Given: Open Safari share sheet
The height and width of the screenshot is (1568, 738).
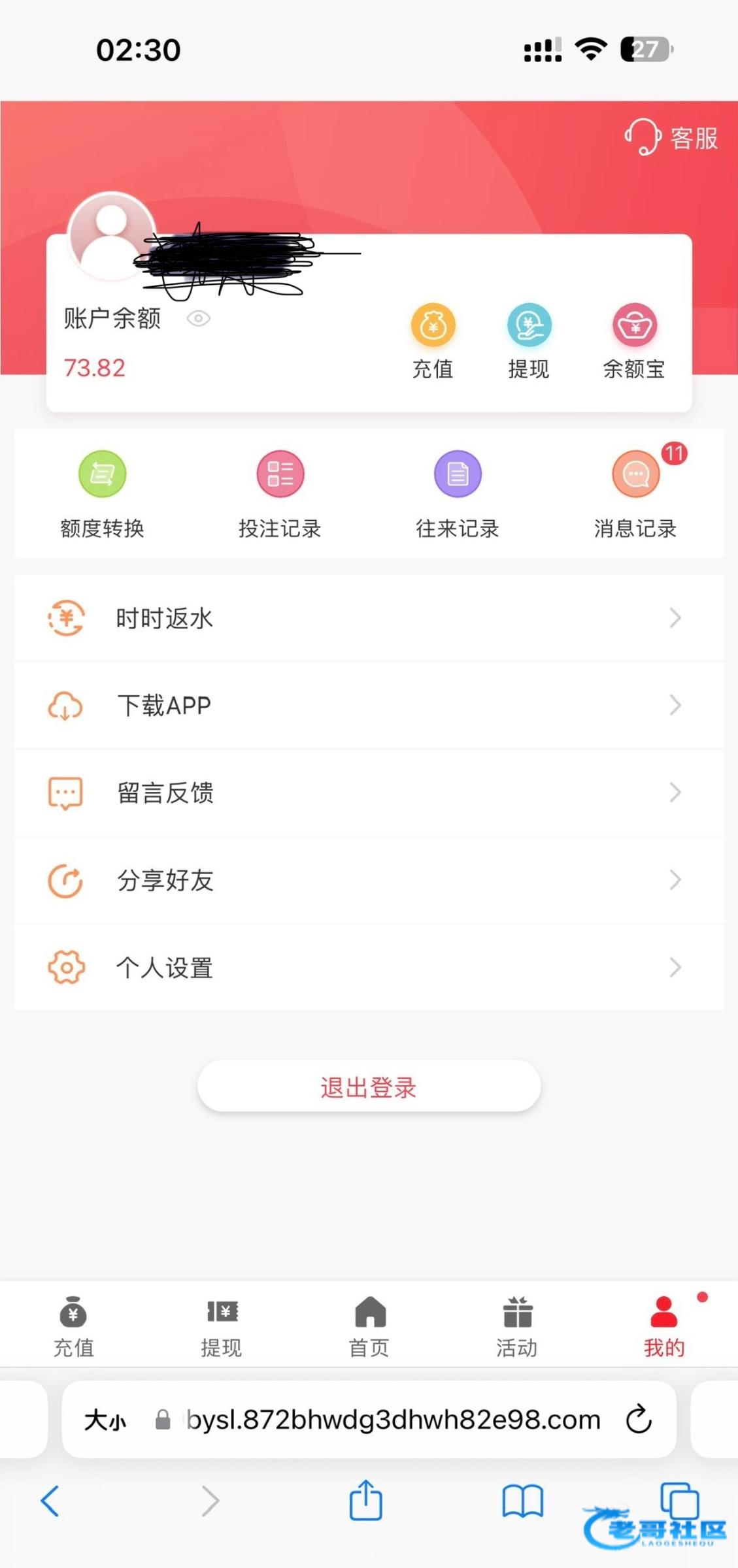Looking at the screenshot, I should coord(365,1501).
